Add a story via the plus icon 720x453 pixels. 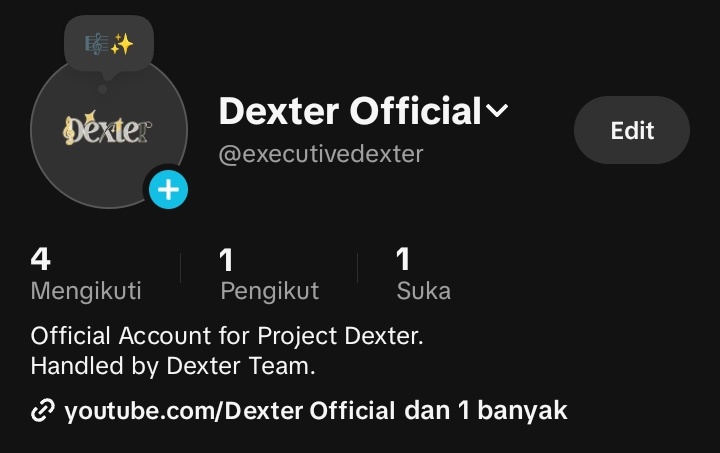tap(168, 188)
